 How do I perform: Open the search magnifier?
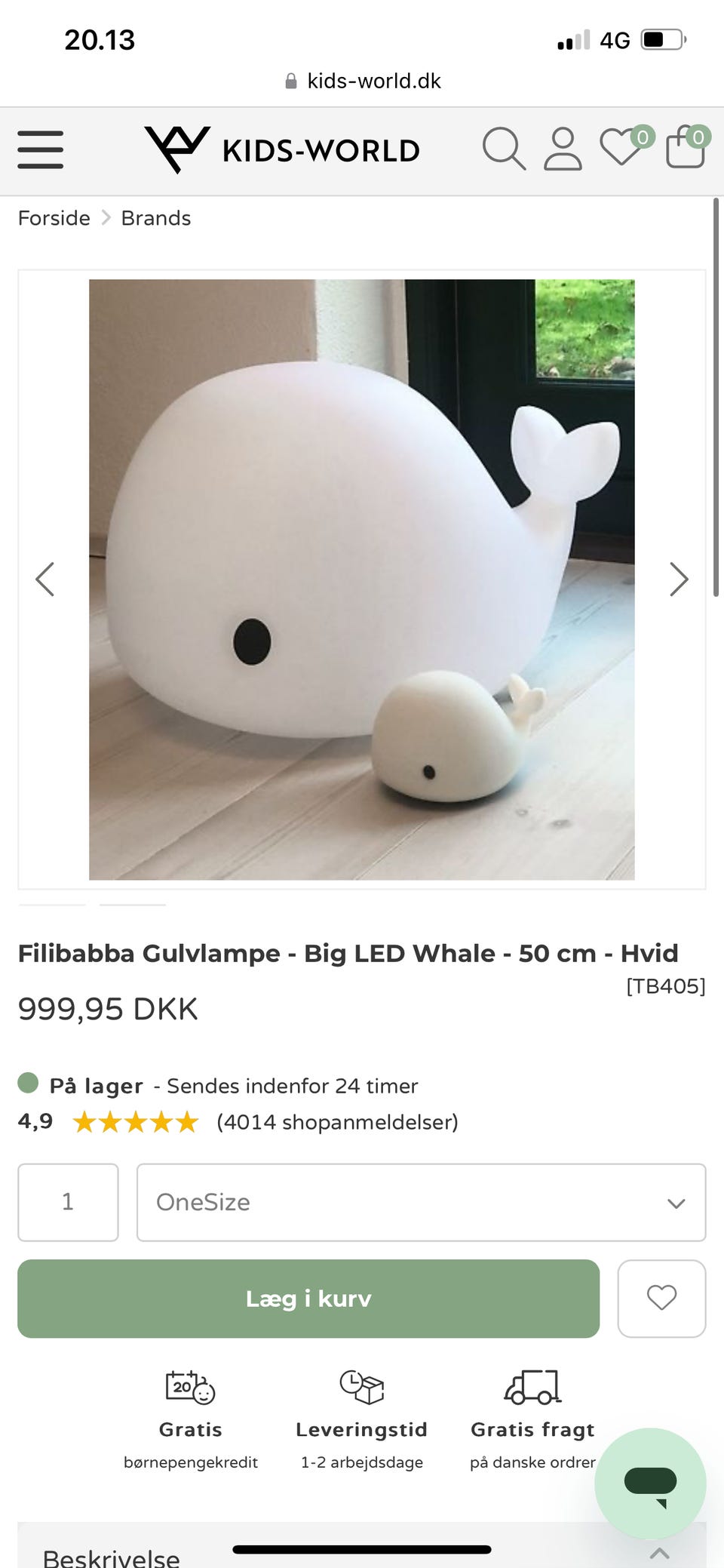(x=503, y=149)
